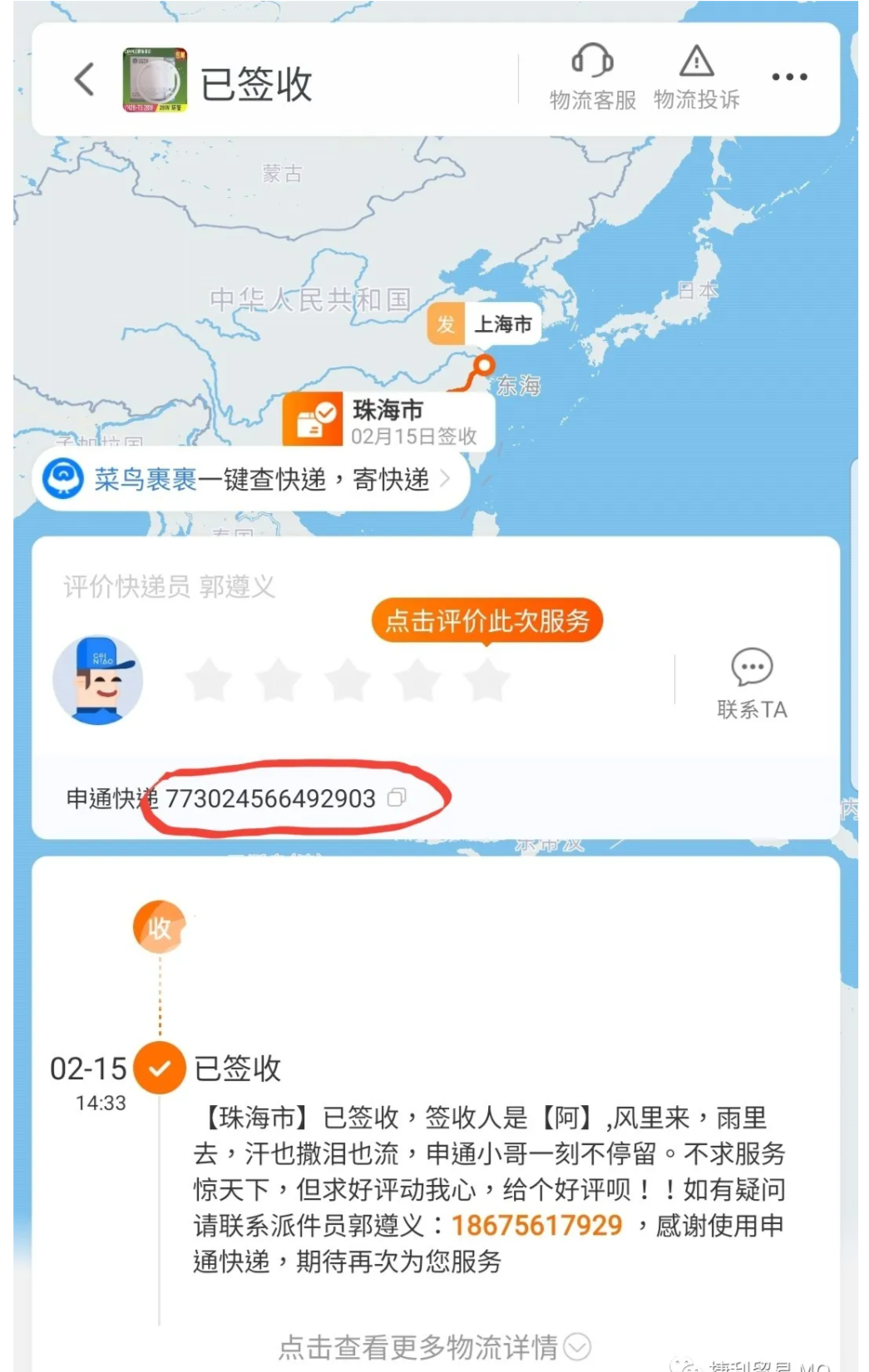The width and height of the screenshot is (869, 1372).
Task: Tap the 珠海市 delivery marker on map
Action: tap(388, 421)
